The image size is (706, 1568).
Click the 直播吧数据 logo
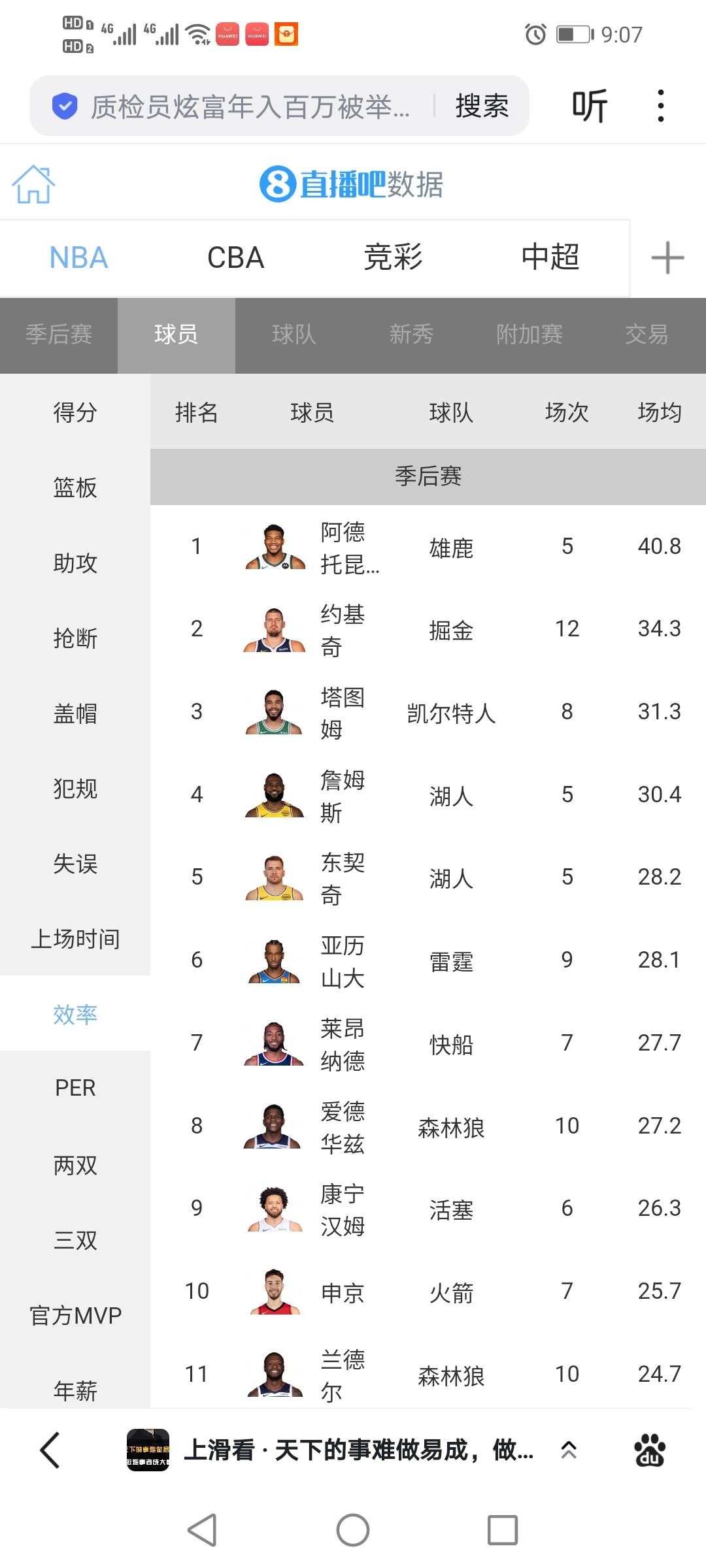tap(353, 185)
